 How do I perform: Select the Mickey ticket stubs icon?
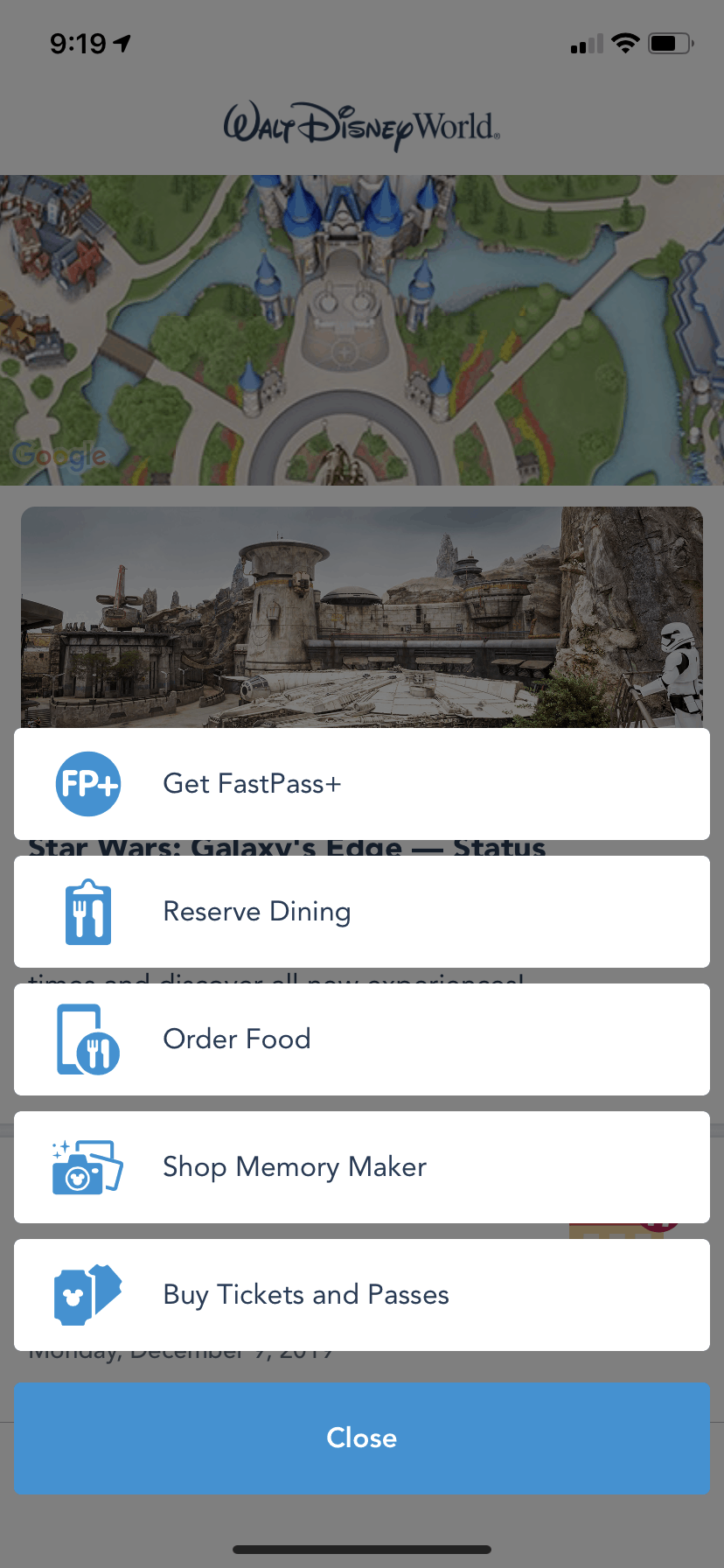coord(87,1294)
